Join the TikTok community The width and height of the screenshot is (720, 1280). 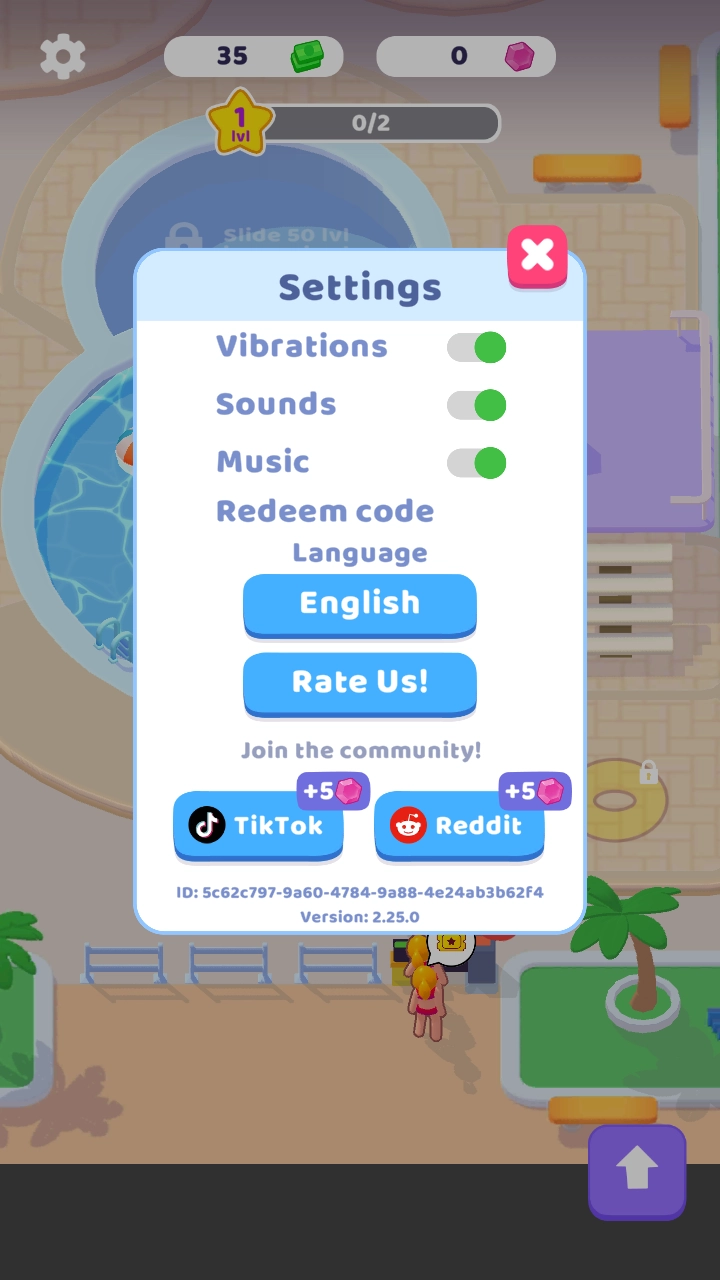click(x=258, y=826)
